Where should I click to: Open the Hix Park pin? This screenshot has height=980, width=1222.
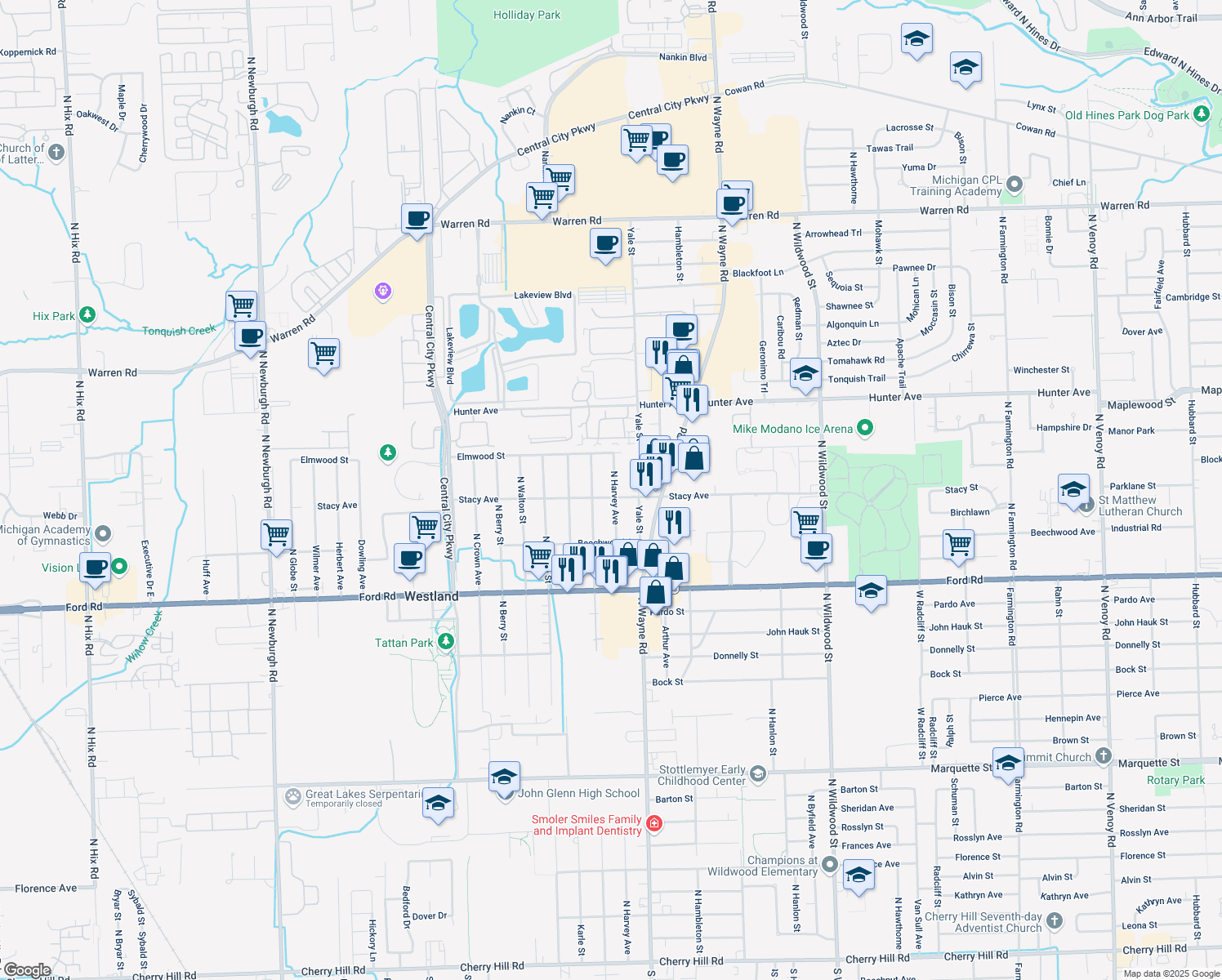88,315
